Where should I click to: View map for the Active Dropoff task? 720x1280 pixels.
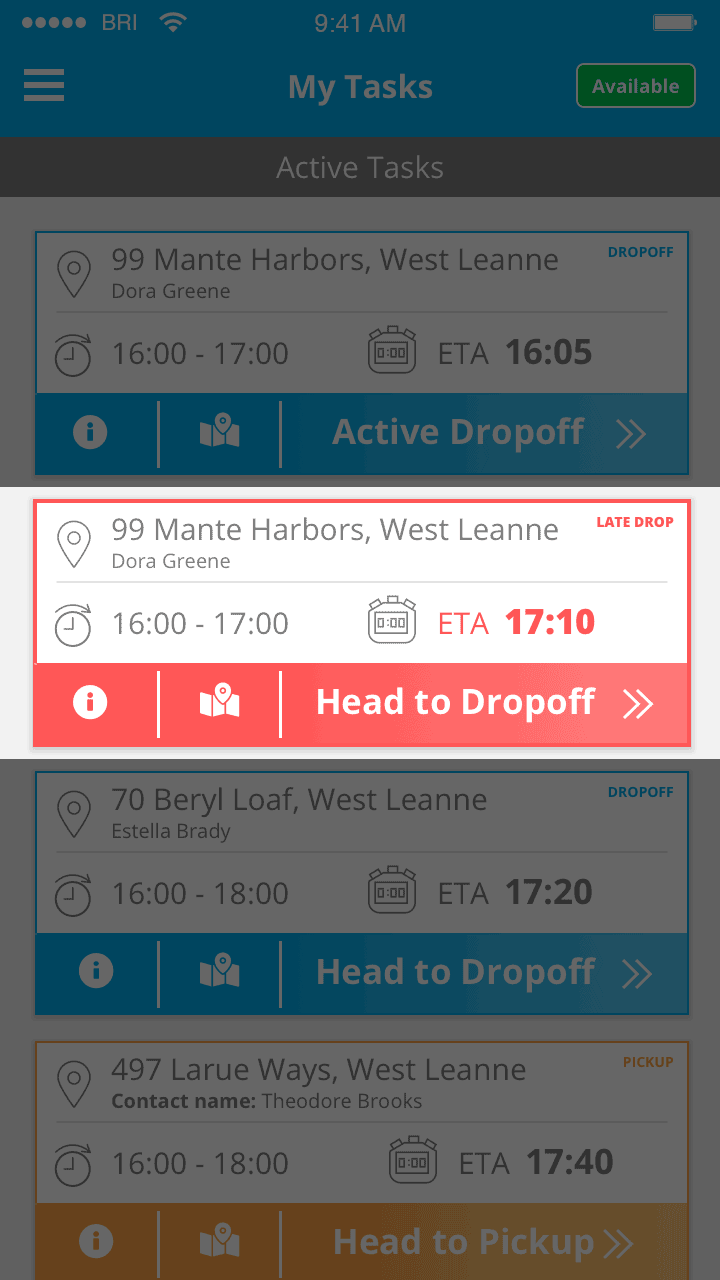[x=220, y=433]
